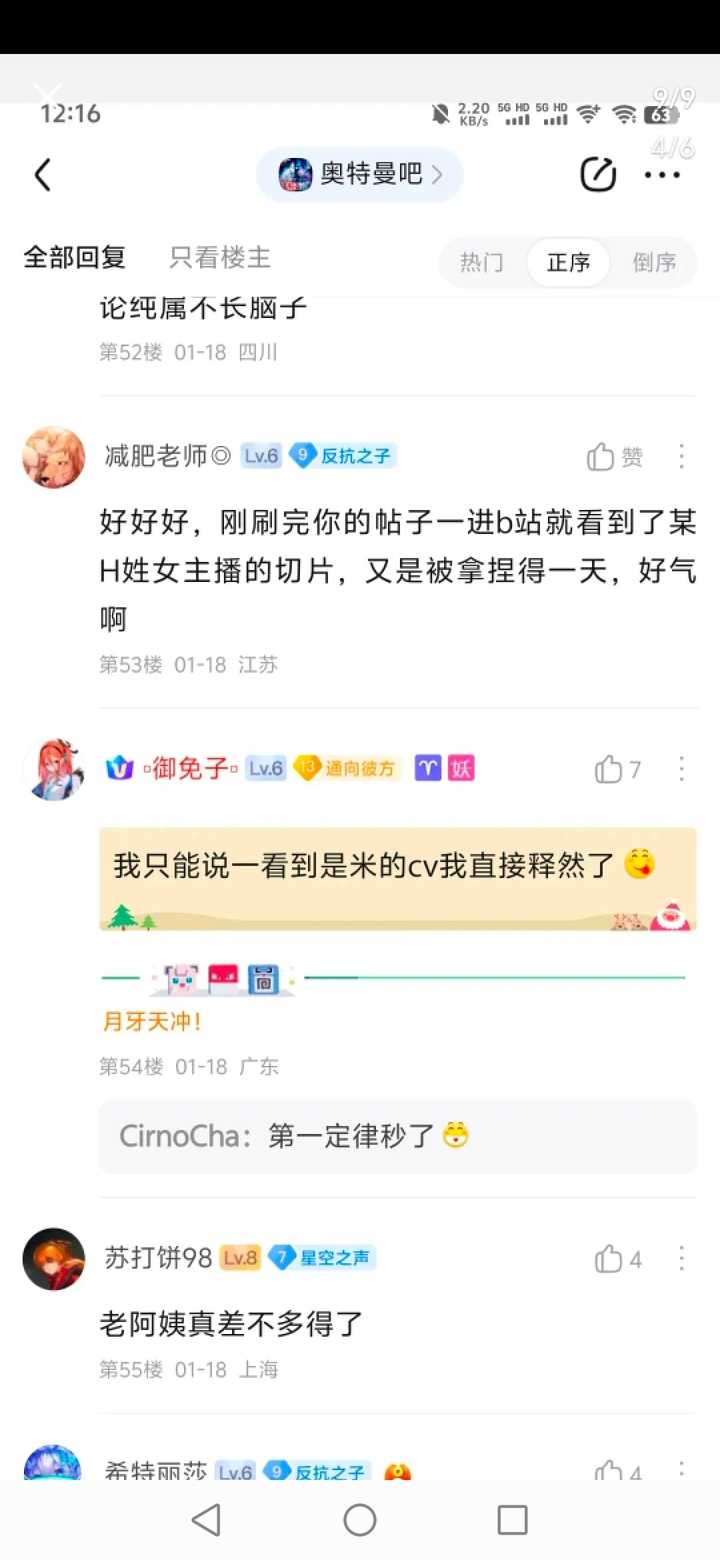Open CirnoCha's sub-reply thread
720x1560 pixels.
(398, 1136)
